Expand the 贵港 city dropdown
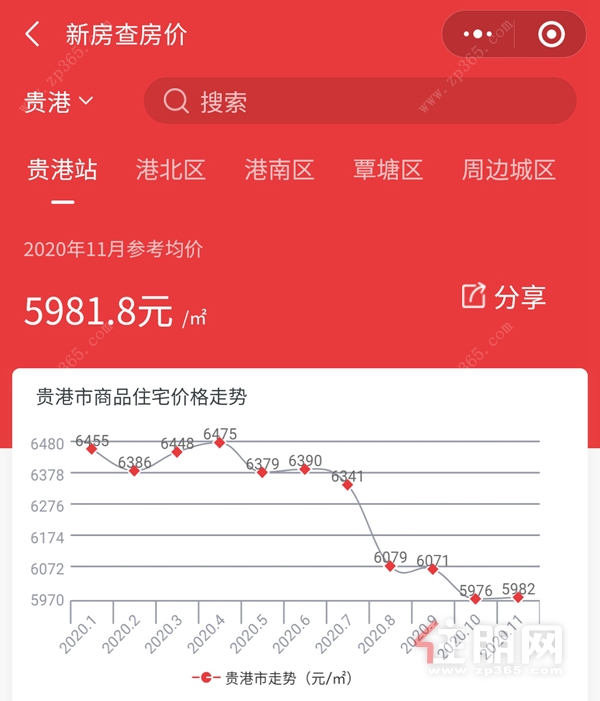This screenshot has width=600, height=701. click(x=59, y=101)
